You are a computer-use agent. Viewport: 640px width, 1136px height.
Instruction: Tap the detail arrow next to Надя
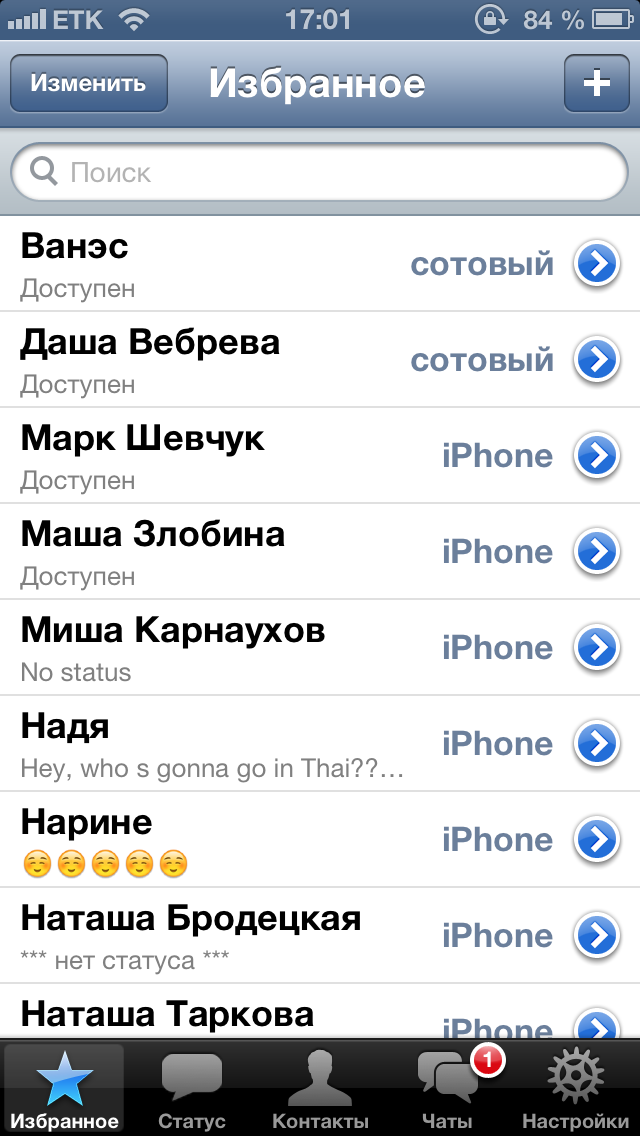pyautogui.click(x=597, y=743)
